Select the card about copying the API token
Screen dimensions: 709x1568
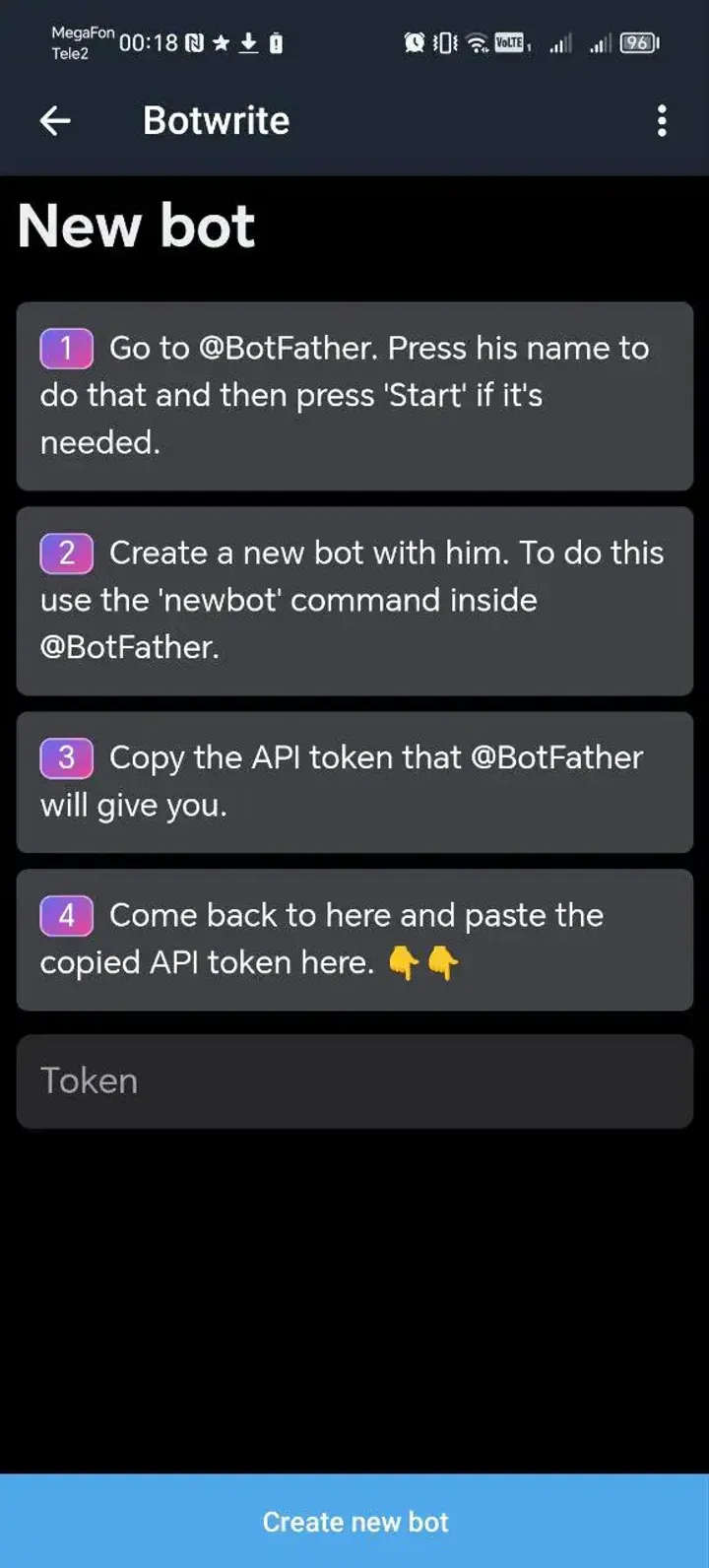click(x=354, y=781)
